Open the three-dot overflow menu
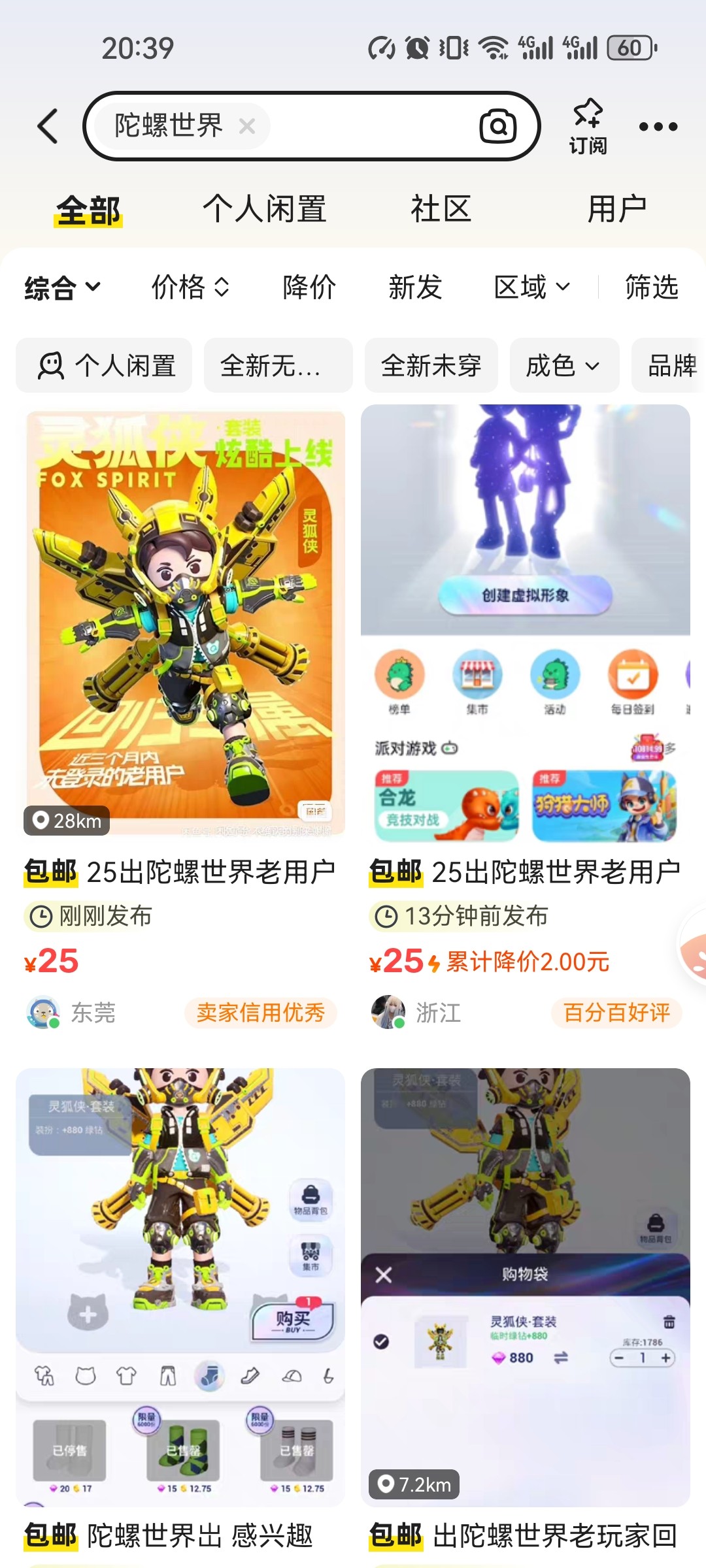 658,126
